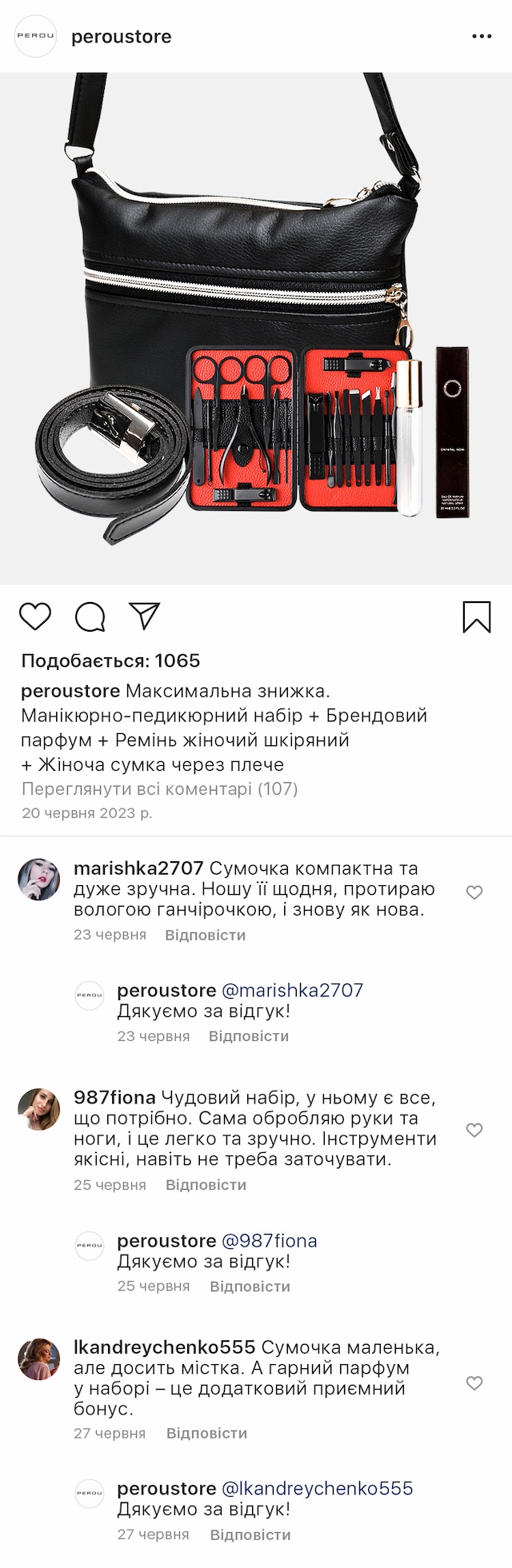Open the product photo of the bag set
This screenshot has width=512, height=1568.
click(x=256, y=329)
